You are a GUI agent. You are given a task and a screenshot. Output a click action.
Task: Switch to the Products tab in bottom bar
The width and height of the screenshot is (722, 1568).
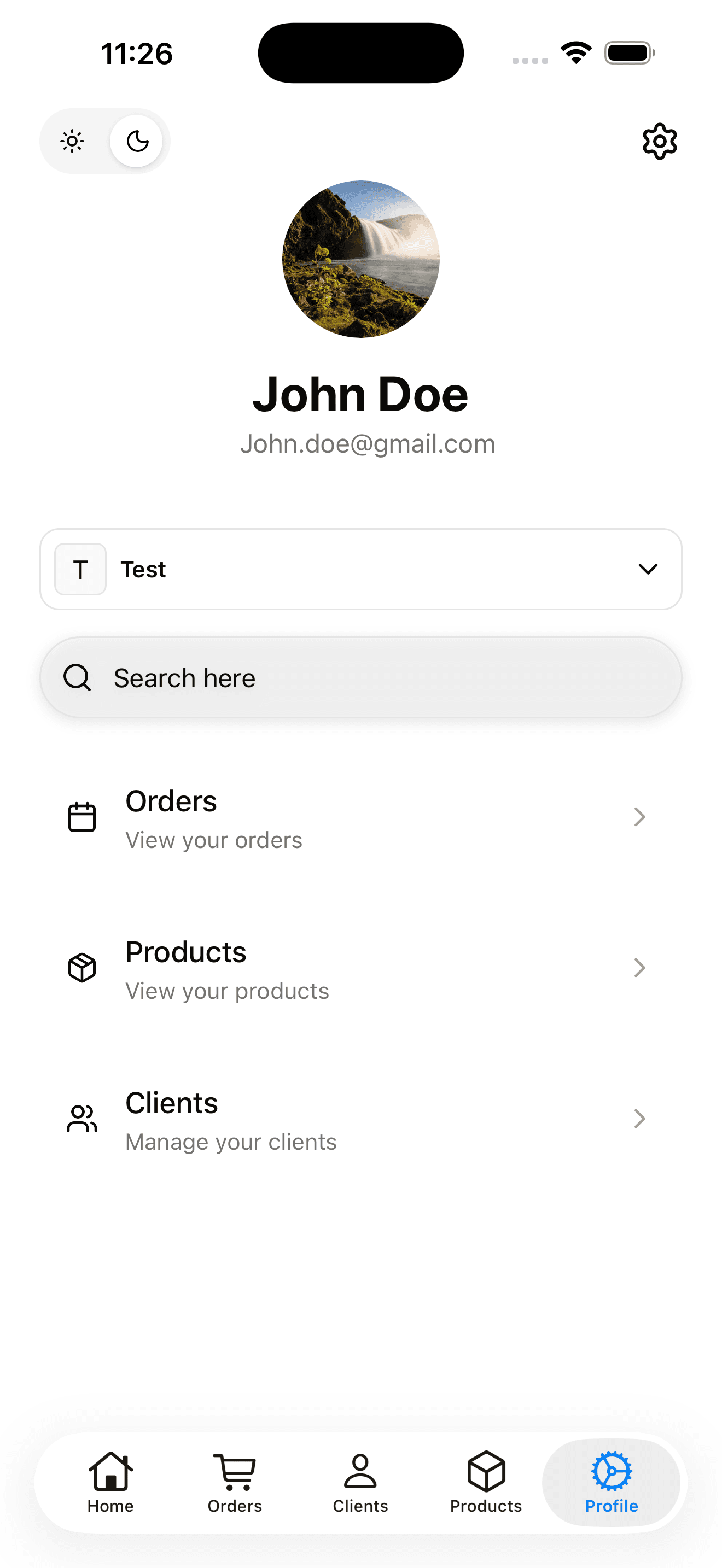point(485,1482)
